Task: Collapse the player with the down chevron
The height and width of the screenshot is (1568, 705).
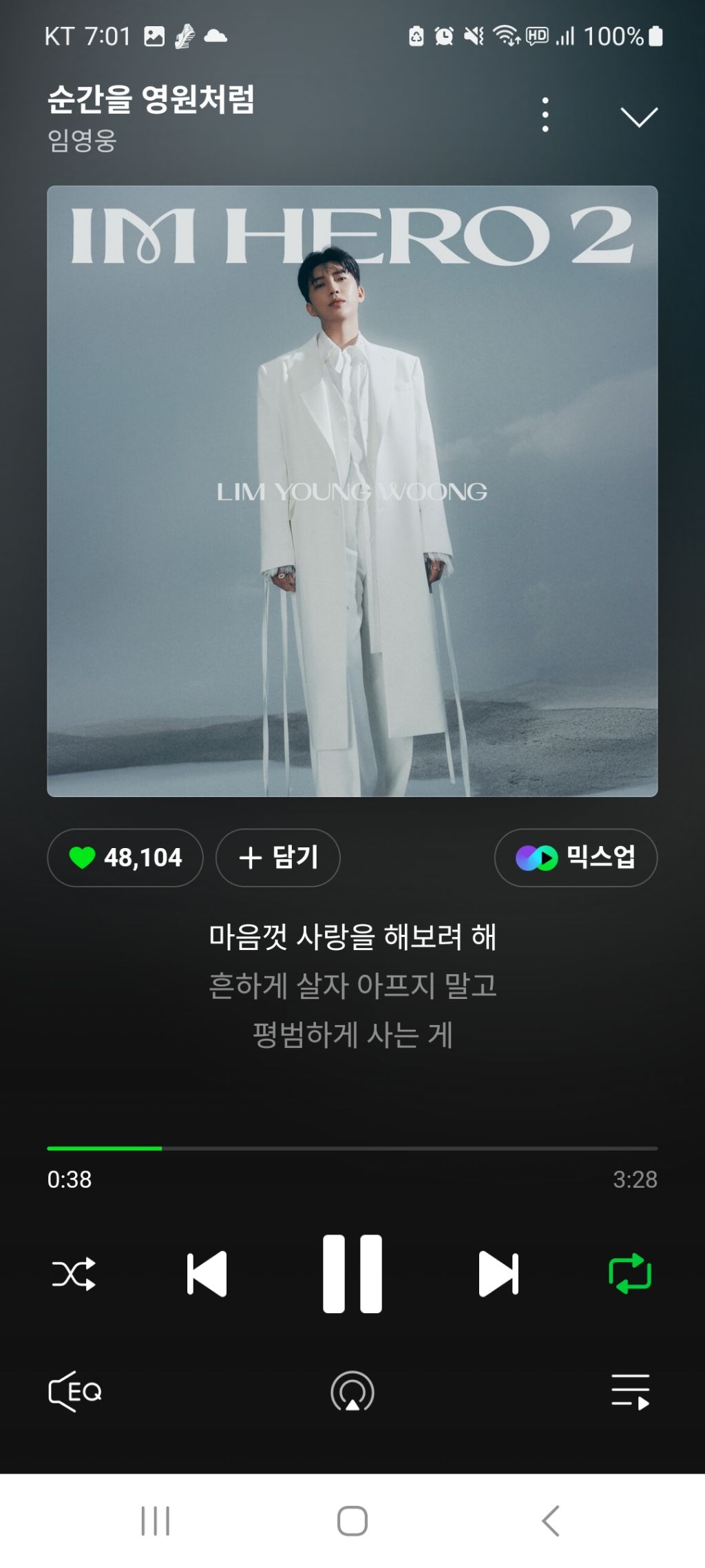Action: pyautogui.click(x=639, y=117)
